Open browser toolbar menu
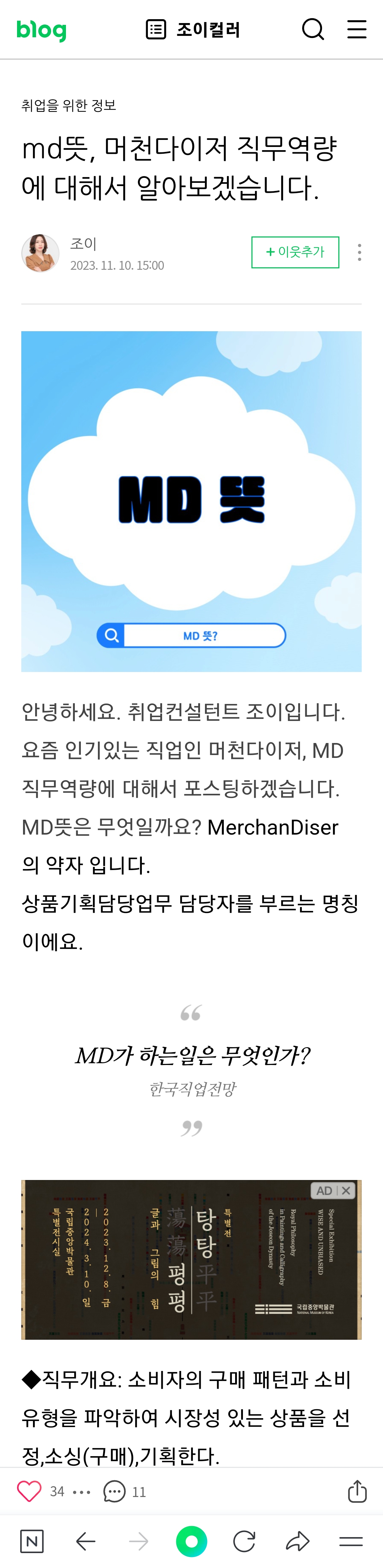 351,1541
